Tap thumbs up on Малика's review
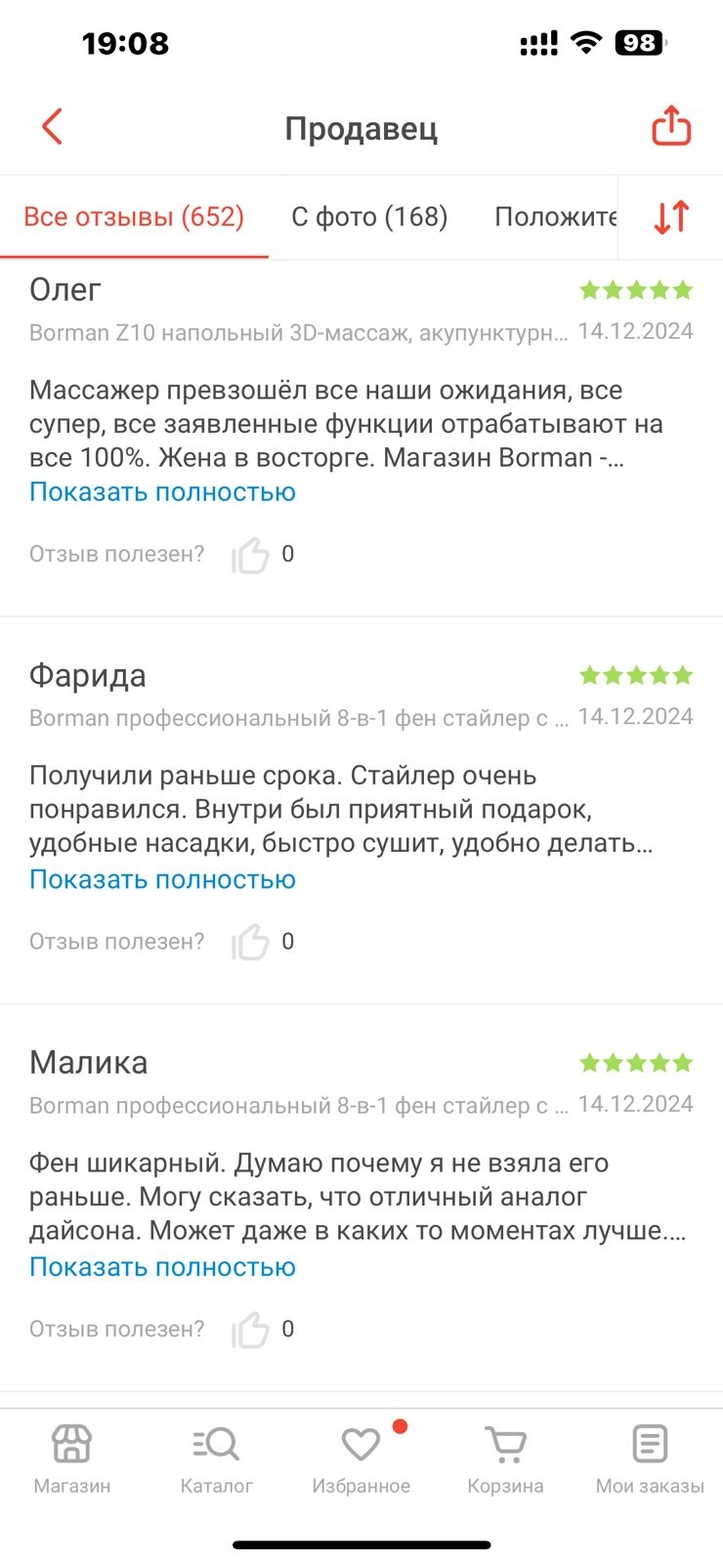The height and width of the screenshot is (1563, 723). [x=251, y=1330]
